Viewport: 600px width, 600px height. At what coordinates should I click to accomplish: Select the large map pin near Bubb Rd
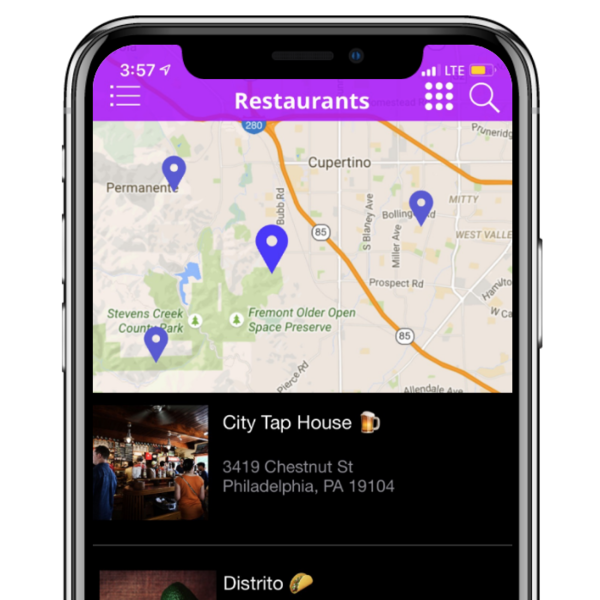tap(272, 245)
